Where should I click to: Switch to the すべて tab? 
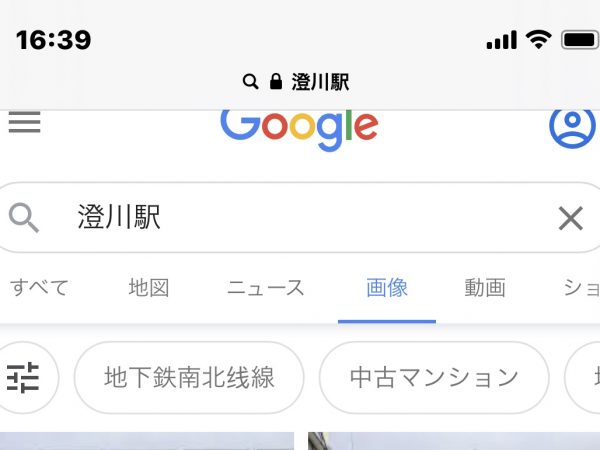tap(40, 289)
